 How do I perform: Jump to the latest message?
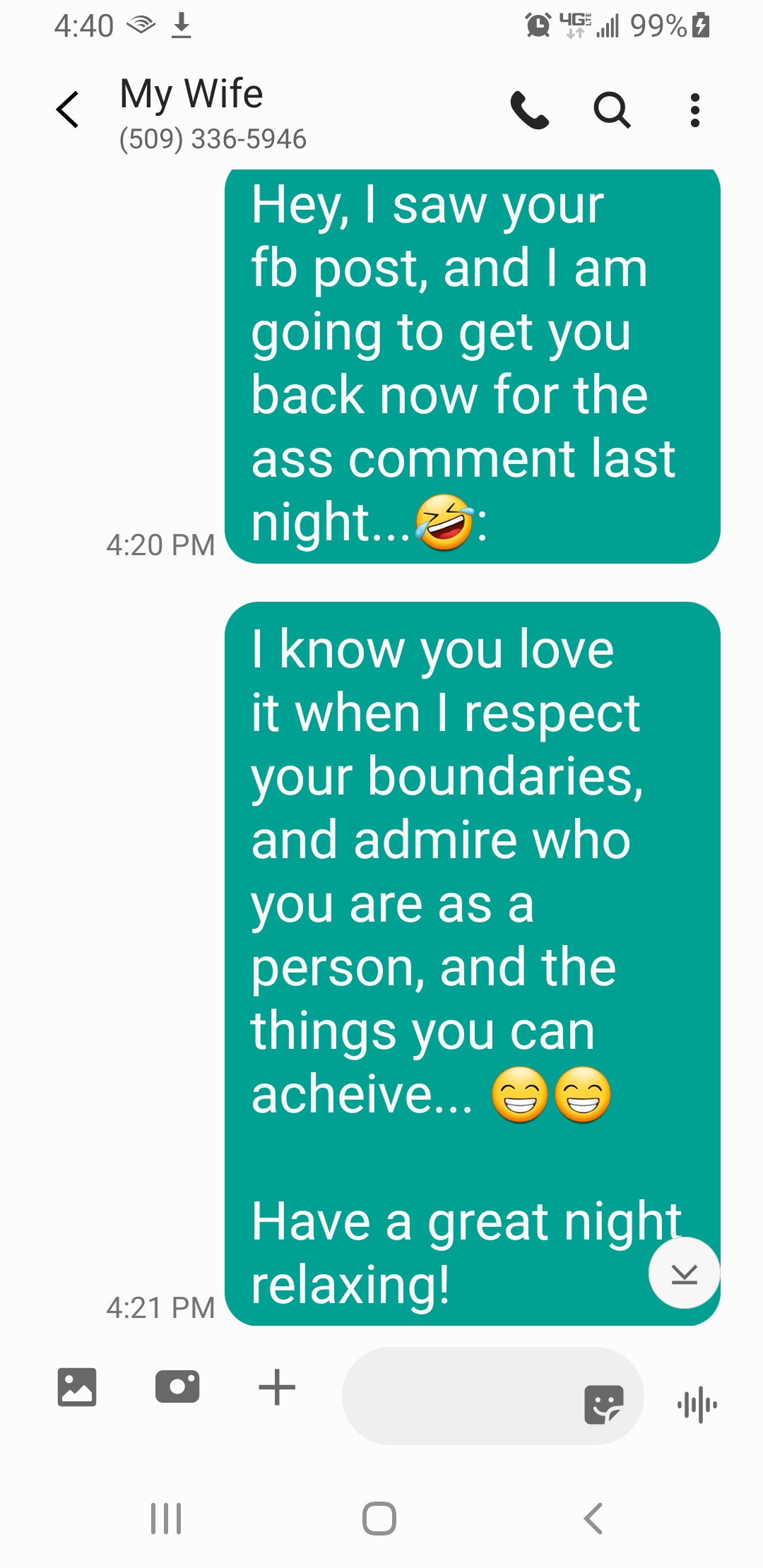click(684, 1273)
